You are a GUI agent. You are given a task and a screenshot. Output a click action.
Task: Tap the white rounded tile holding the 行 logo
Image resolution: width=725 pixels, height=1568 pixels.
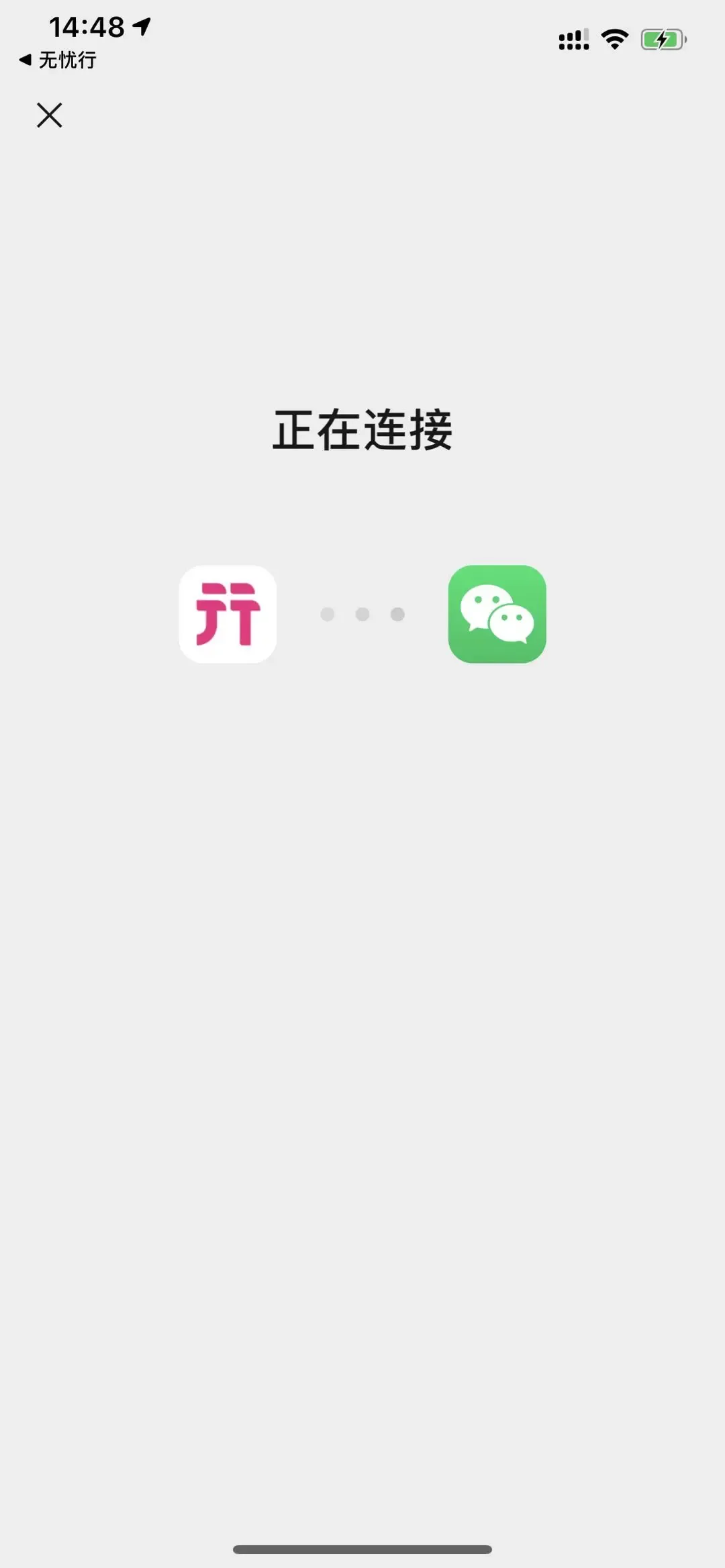228,615
